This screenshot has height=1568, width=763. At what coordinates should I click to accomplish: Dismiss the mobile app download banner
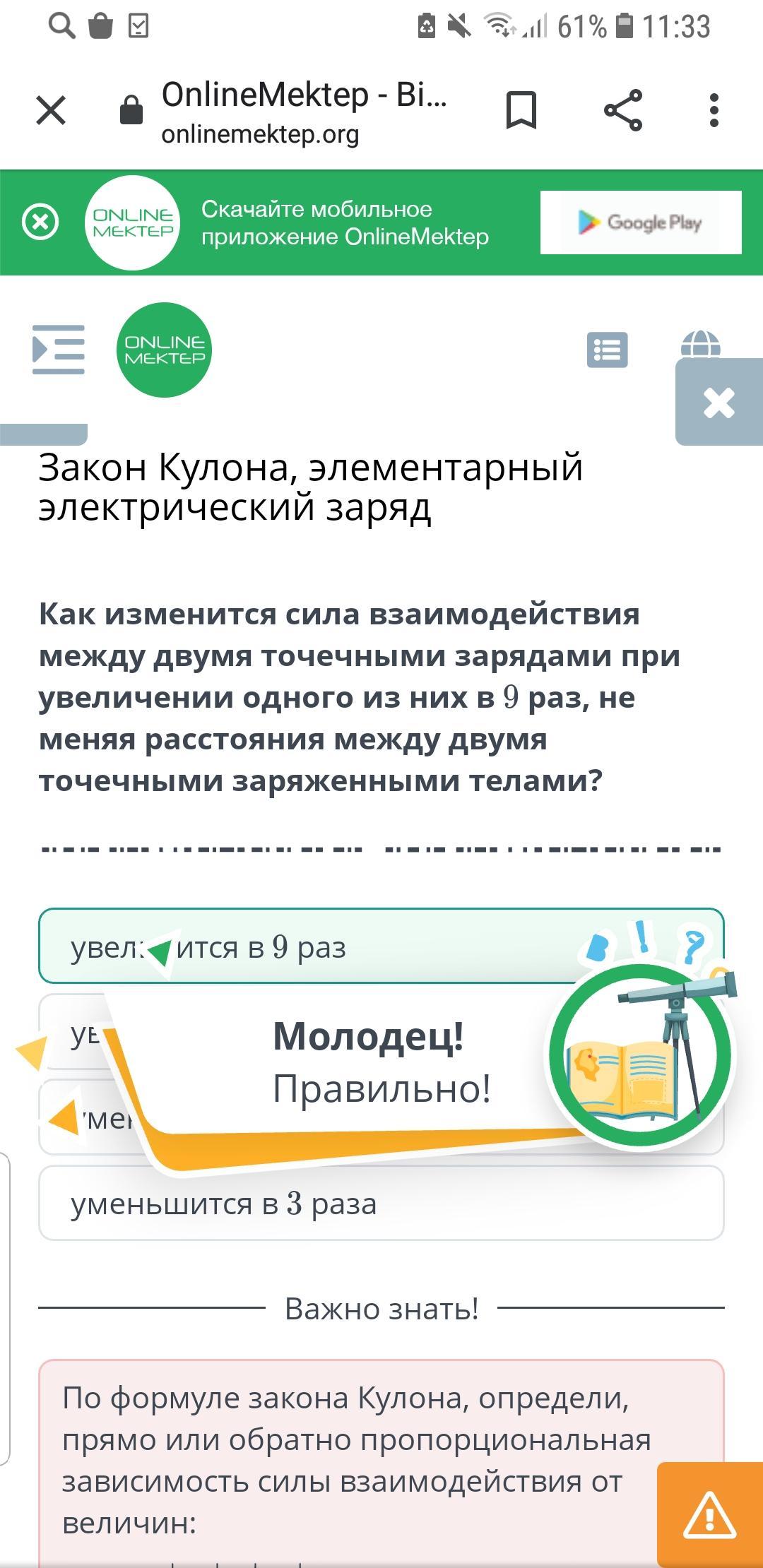point(40,222)
